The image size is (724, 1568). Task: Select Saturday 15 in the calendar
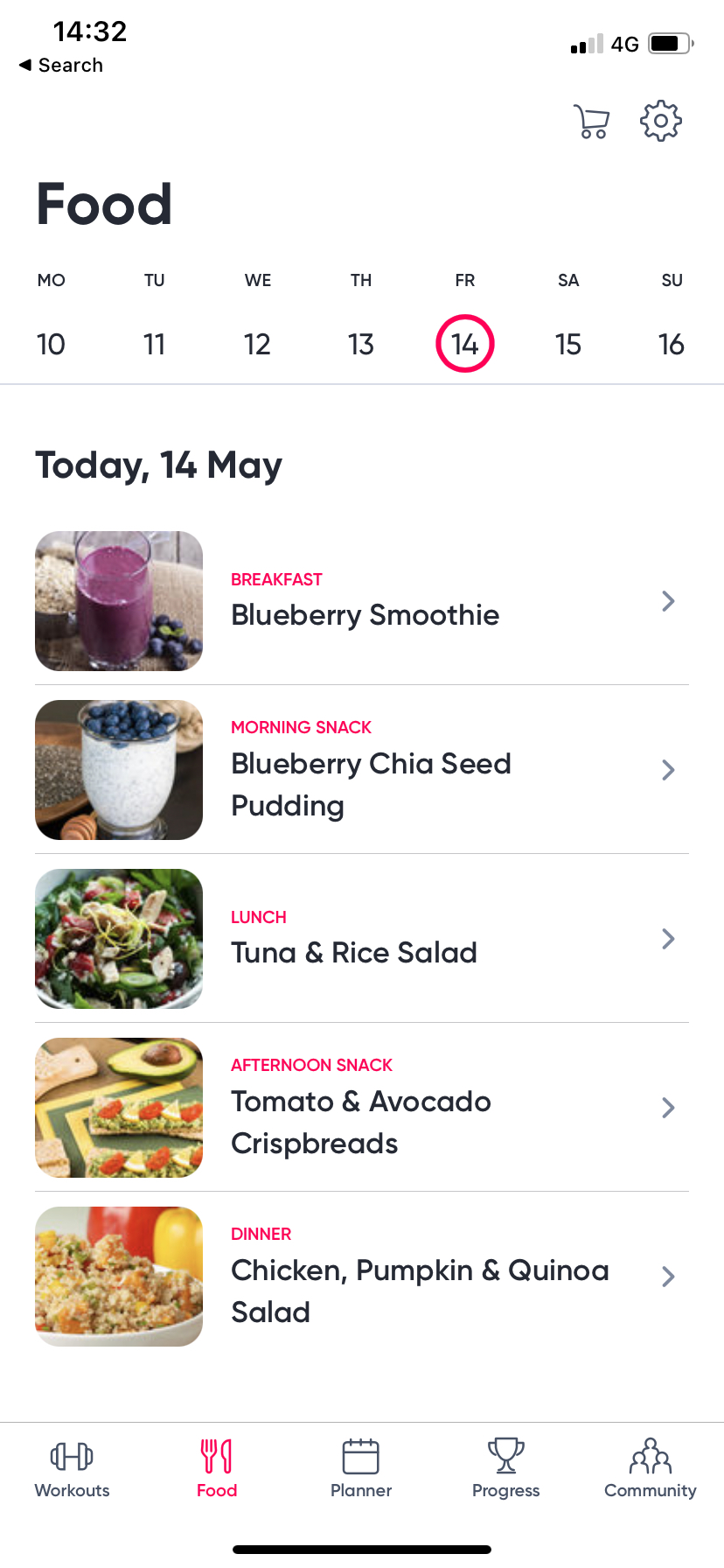tap(568, 344)
